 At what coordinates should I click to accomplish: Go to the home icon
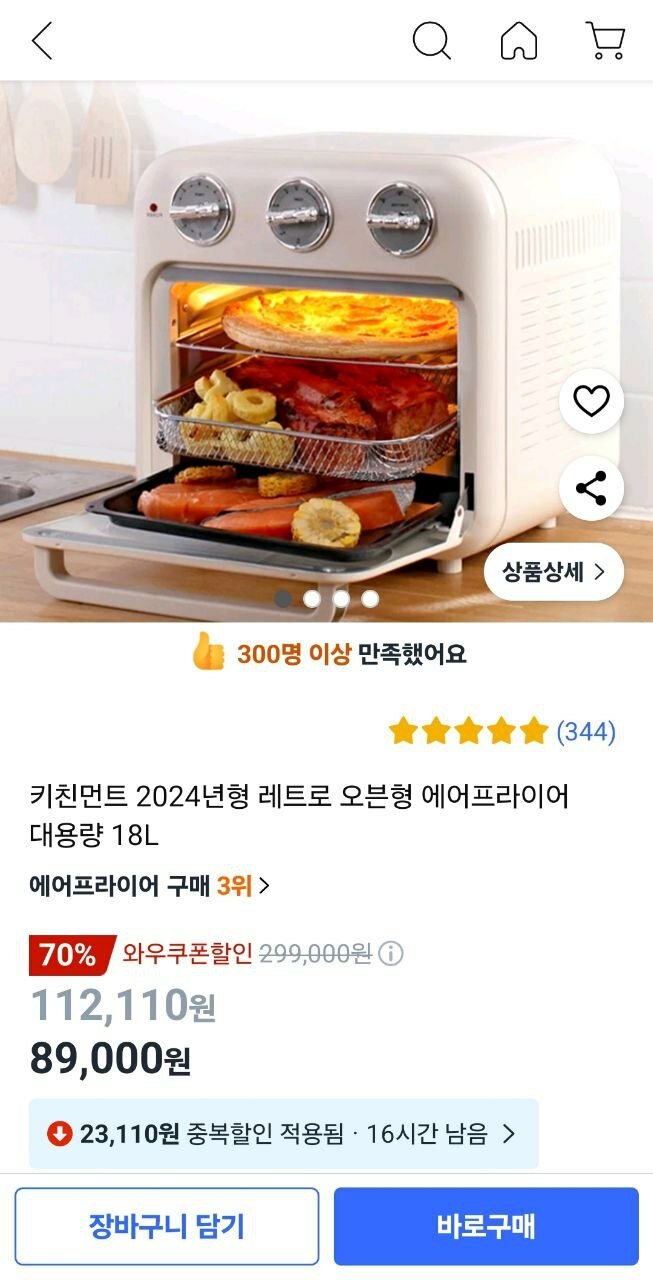519,41
